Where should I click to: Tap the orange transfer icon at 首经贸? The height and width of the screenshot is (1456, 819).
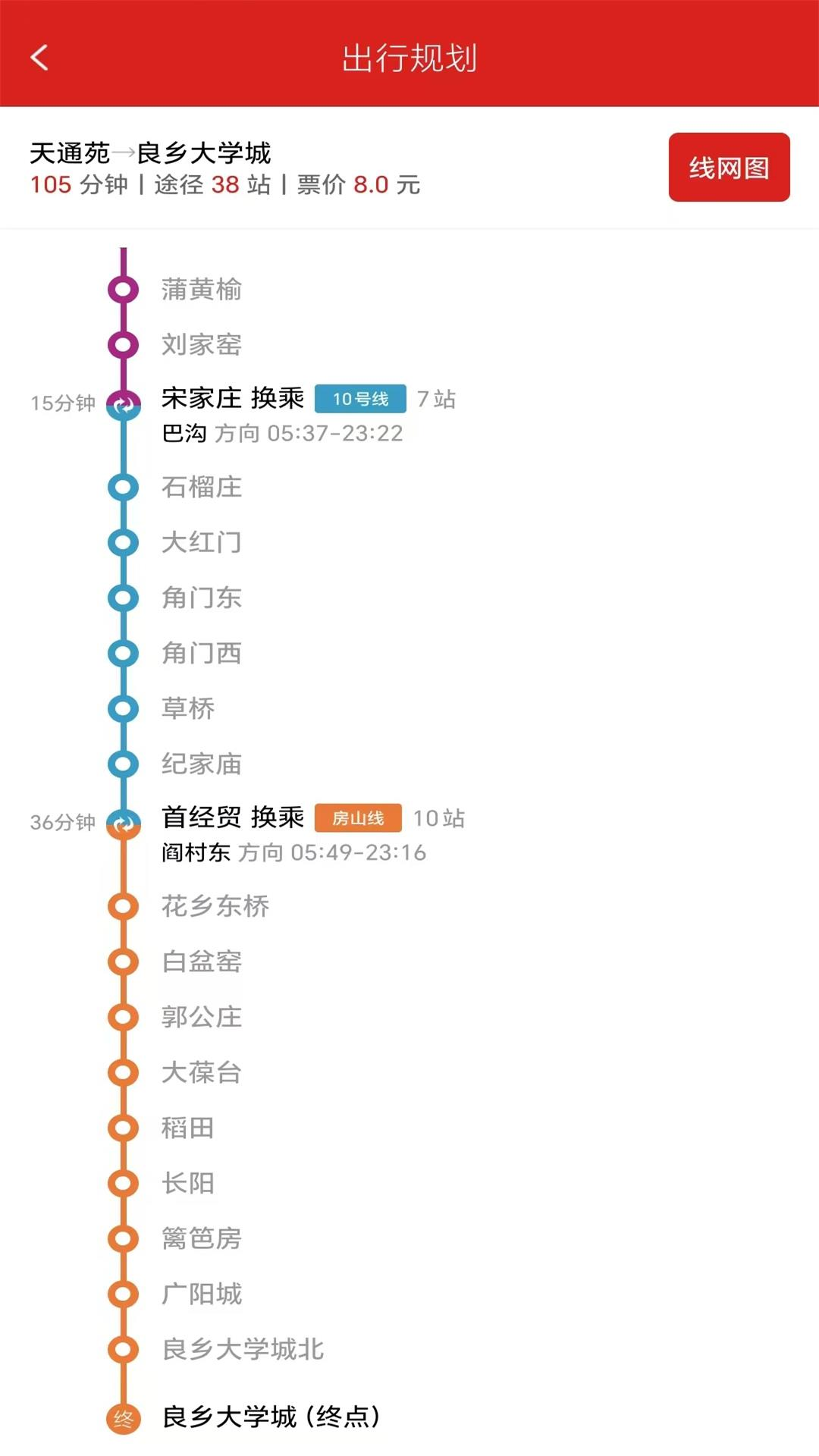point(123,824)
